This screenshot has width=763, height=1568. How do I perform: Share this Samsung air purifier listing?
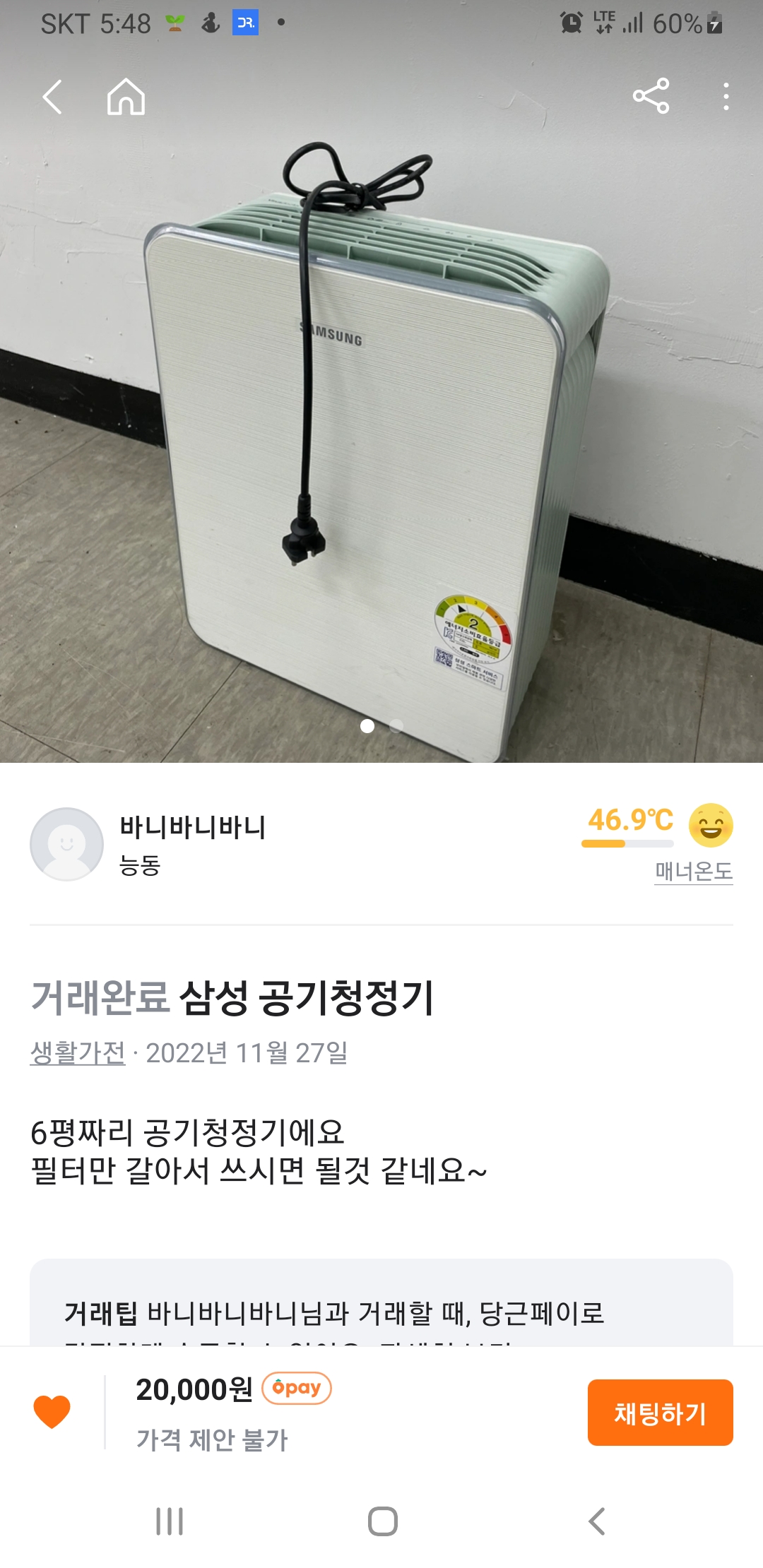(651, 97)
